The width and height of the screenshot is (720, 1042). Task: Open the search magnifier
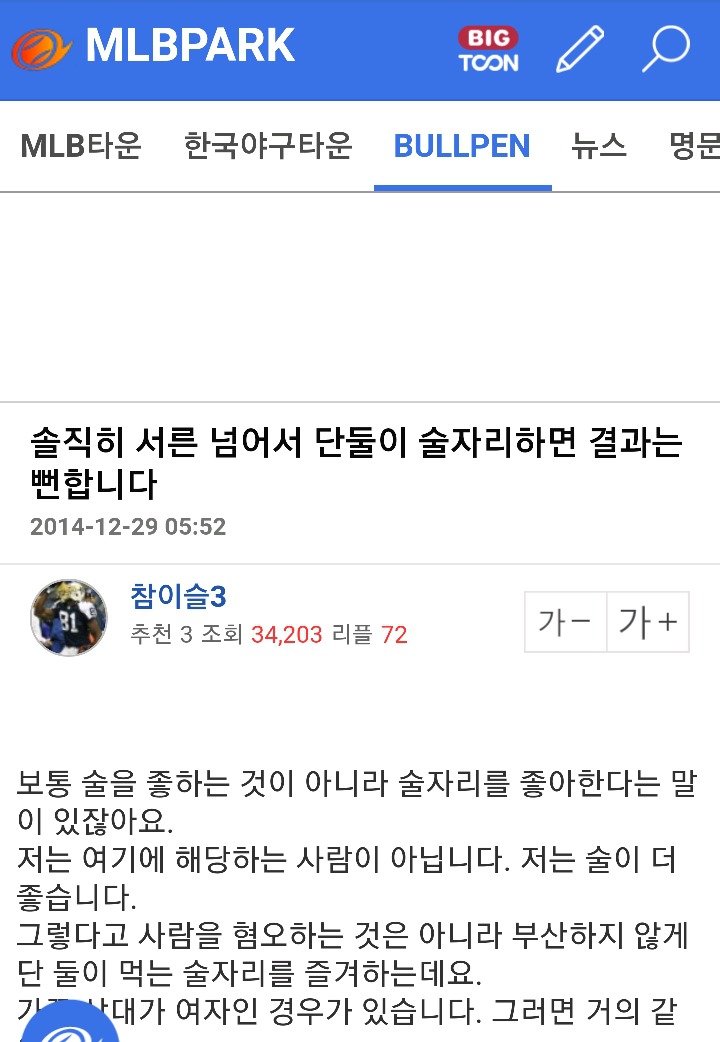click(665, 49)
